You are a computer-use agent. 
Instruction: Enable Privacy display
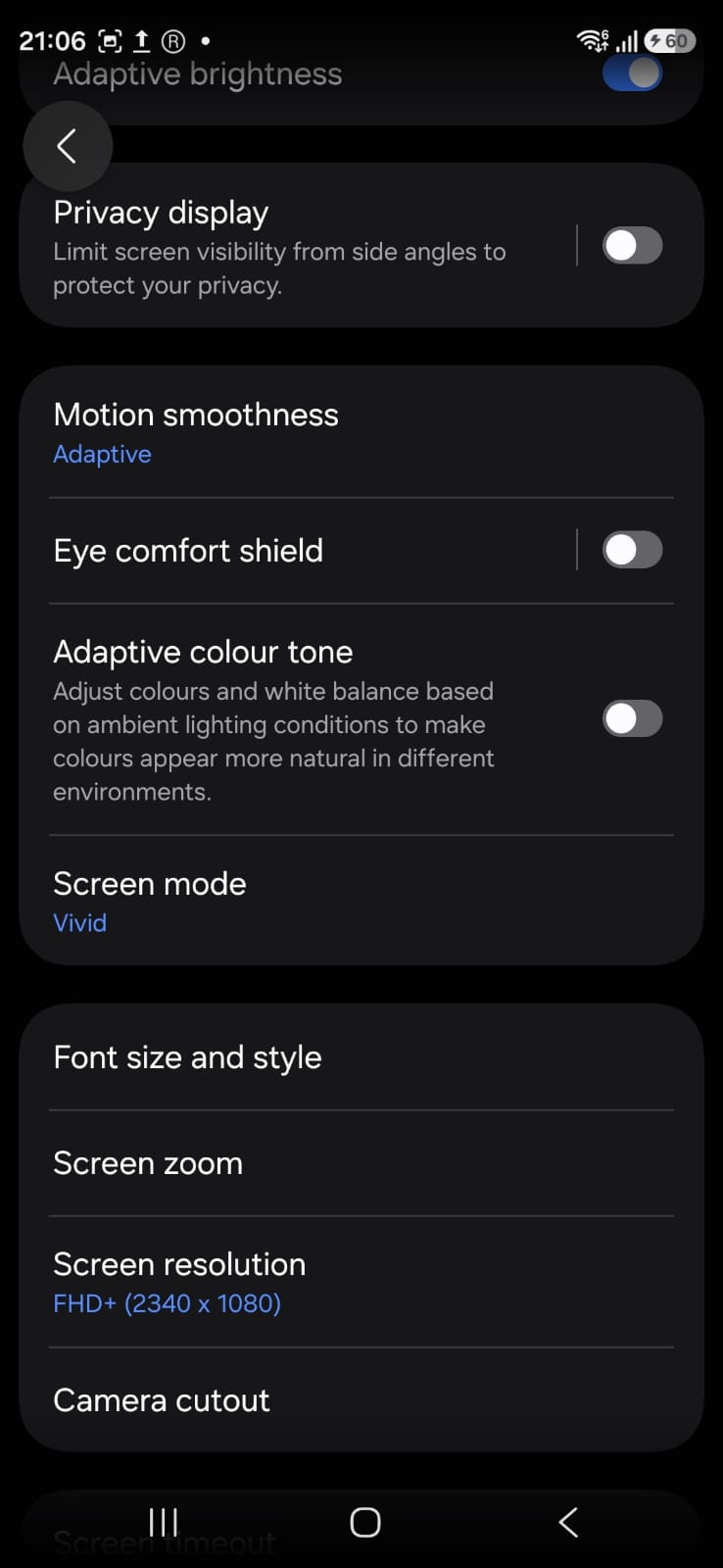click(632, 246)
